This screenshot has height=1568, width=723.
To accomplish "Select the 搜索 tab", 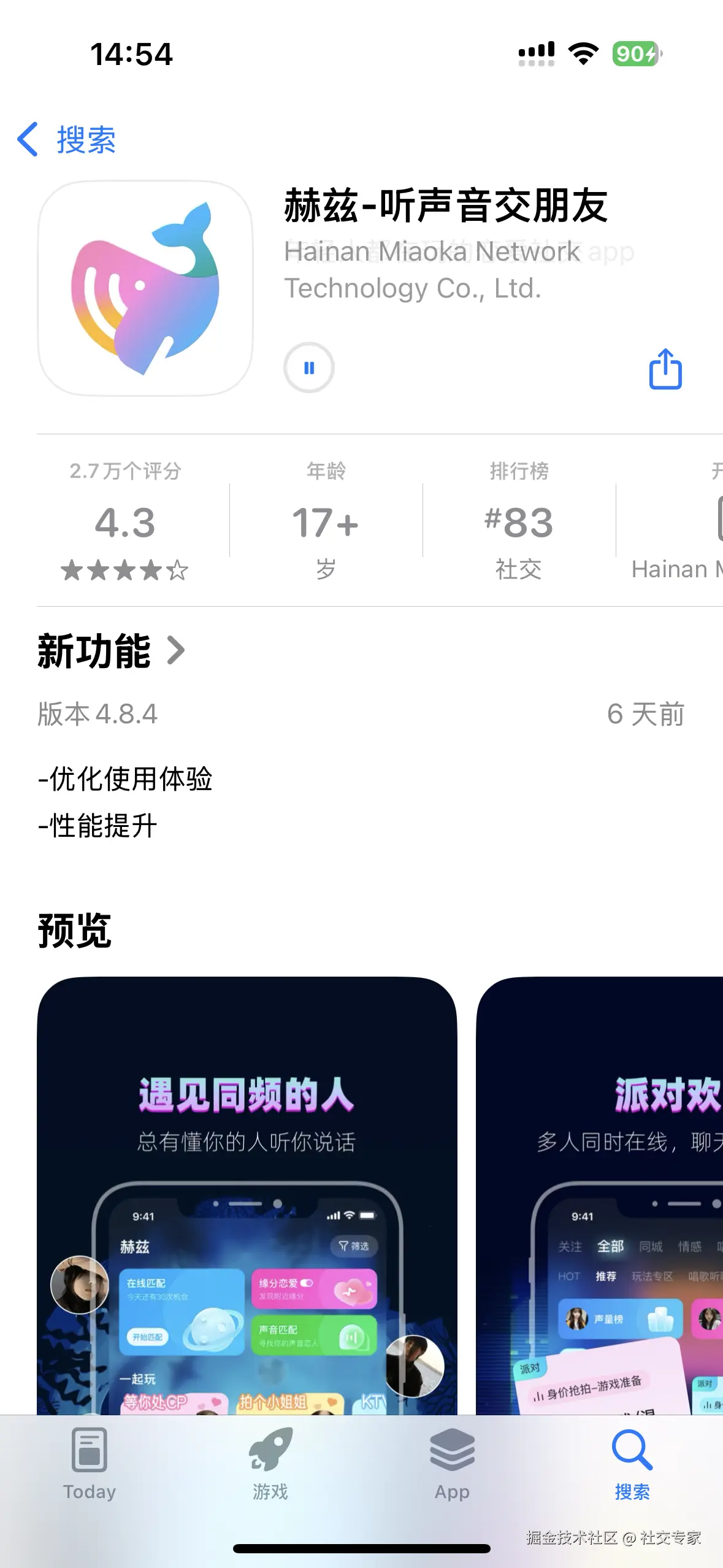I will click(632, 1464).
